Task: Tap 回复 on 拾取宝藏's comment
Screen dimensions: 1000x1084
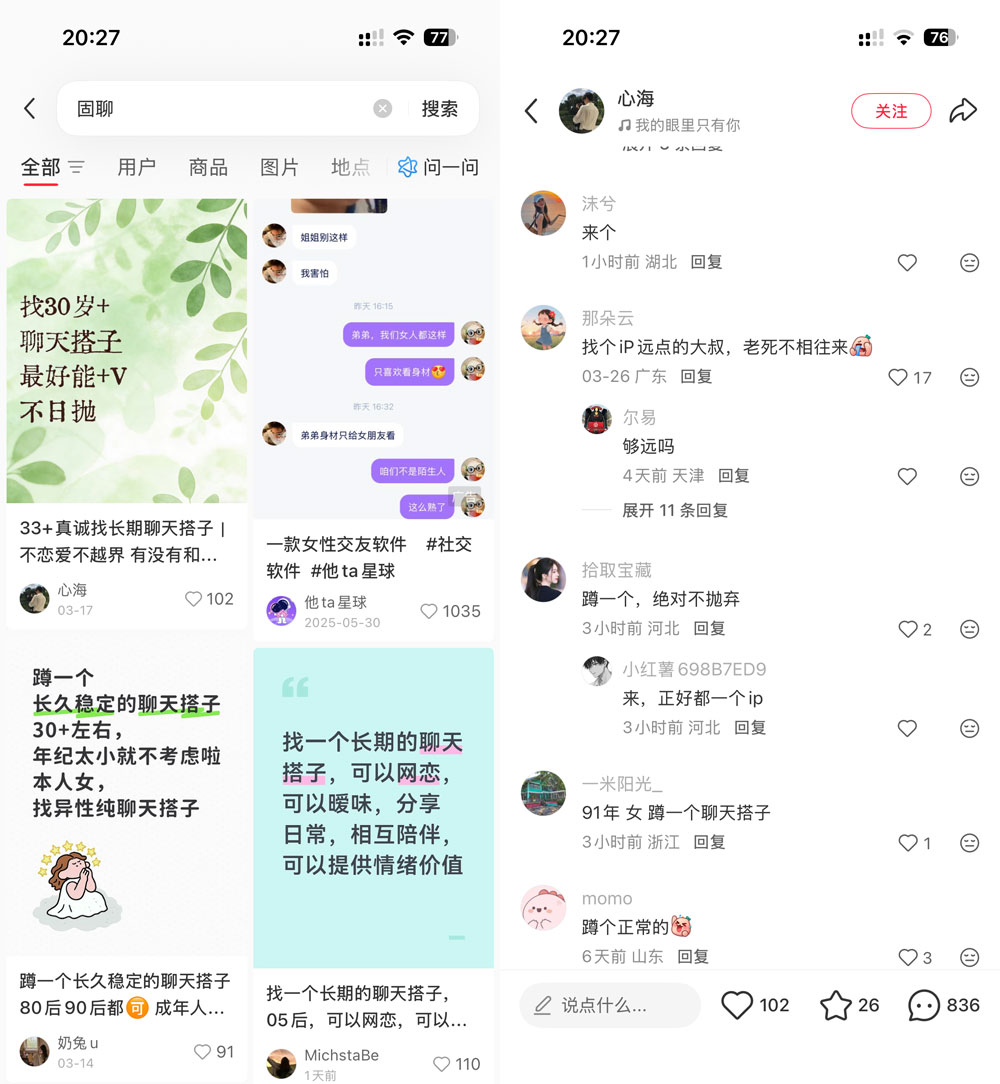Action: (x=708, y=629)
